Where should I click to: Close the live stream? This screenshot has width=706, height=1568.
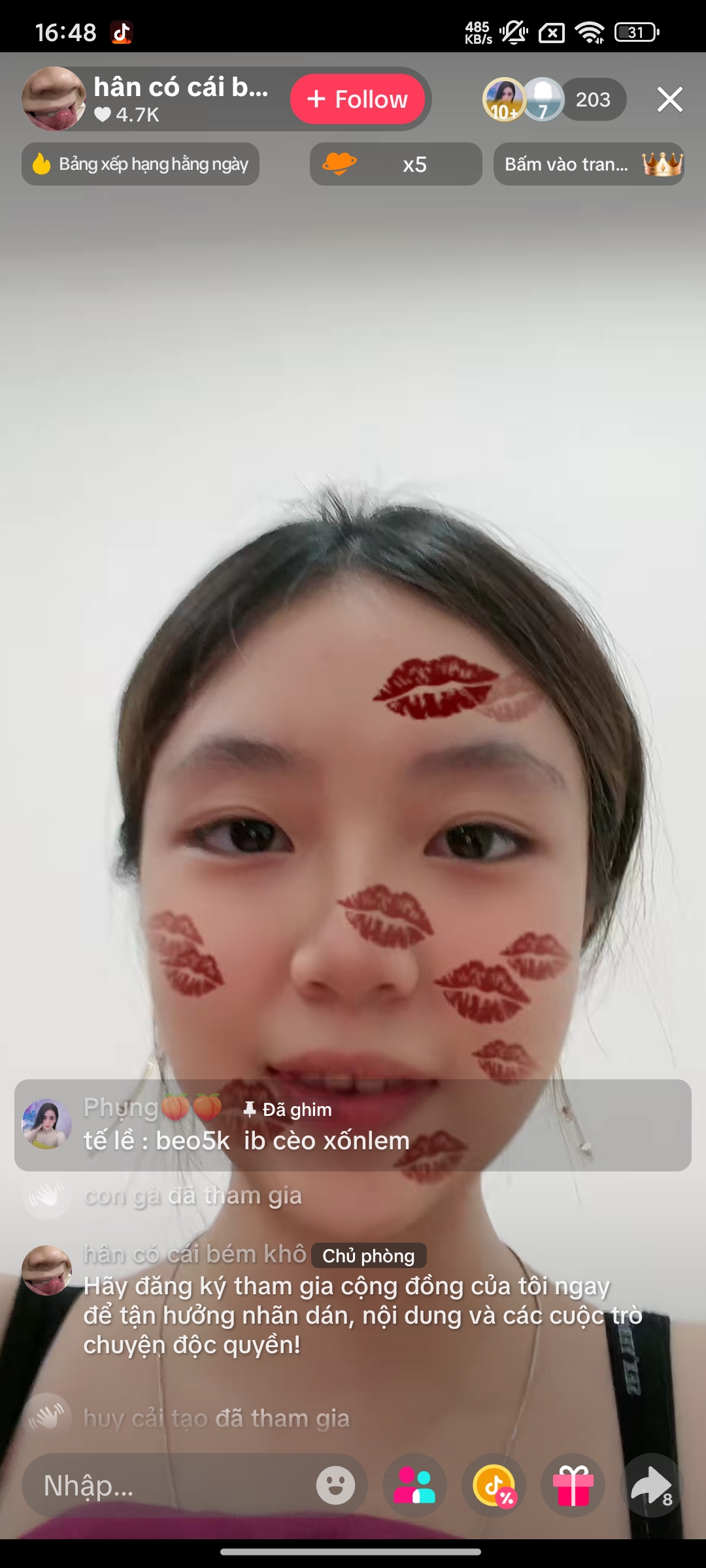[x=669, y=99]
